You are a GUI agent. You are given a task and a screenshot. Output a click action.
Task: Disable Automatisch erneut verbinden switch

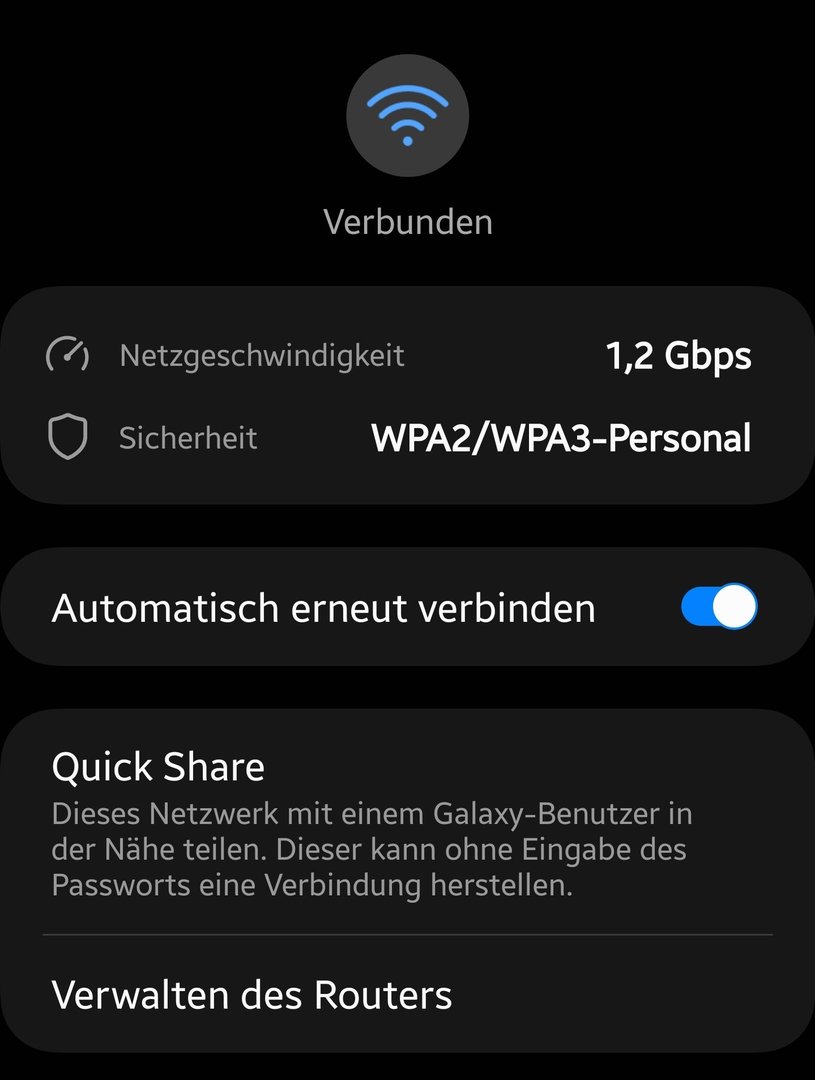[718, 607]
